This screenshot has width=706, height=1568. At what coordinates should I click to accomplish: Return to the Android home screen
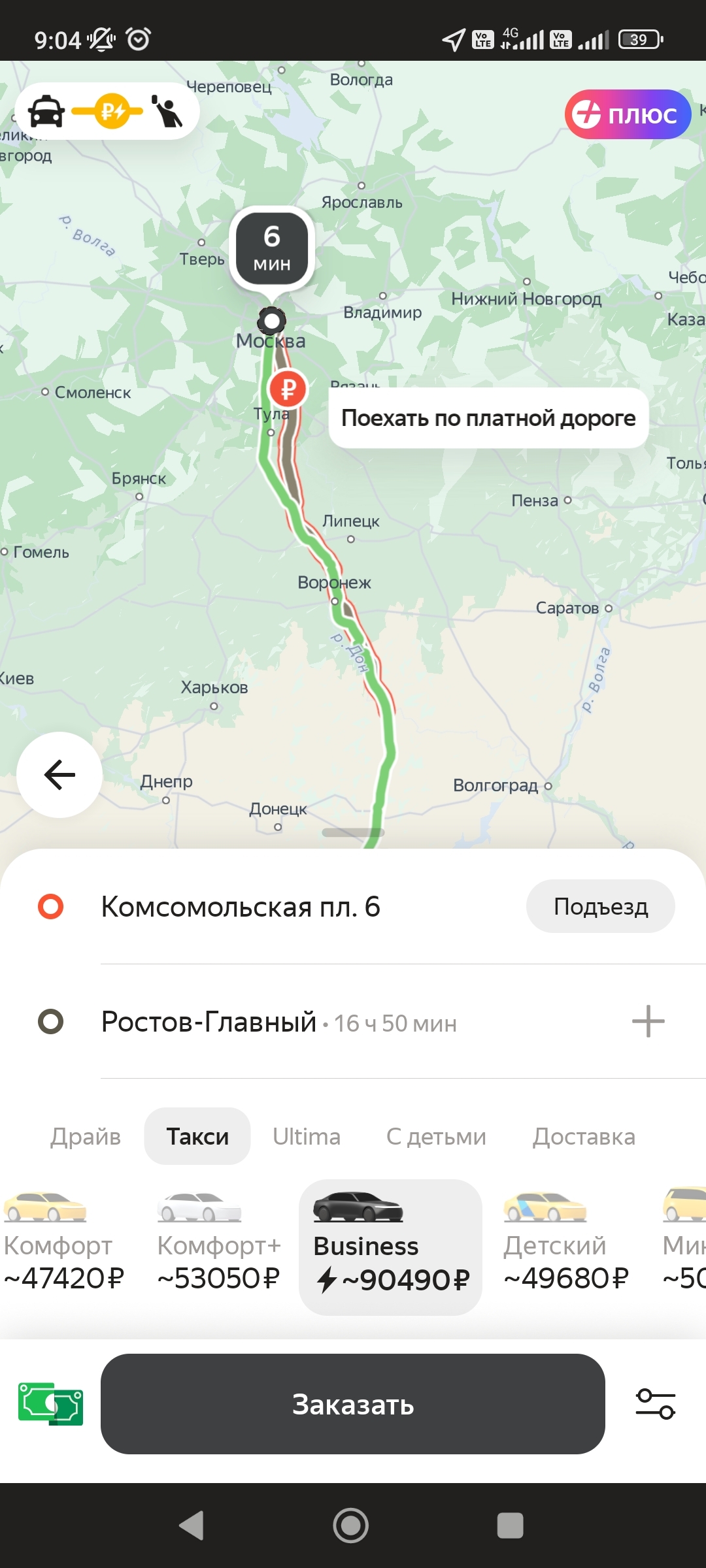tap(351, 1526)
